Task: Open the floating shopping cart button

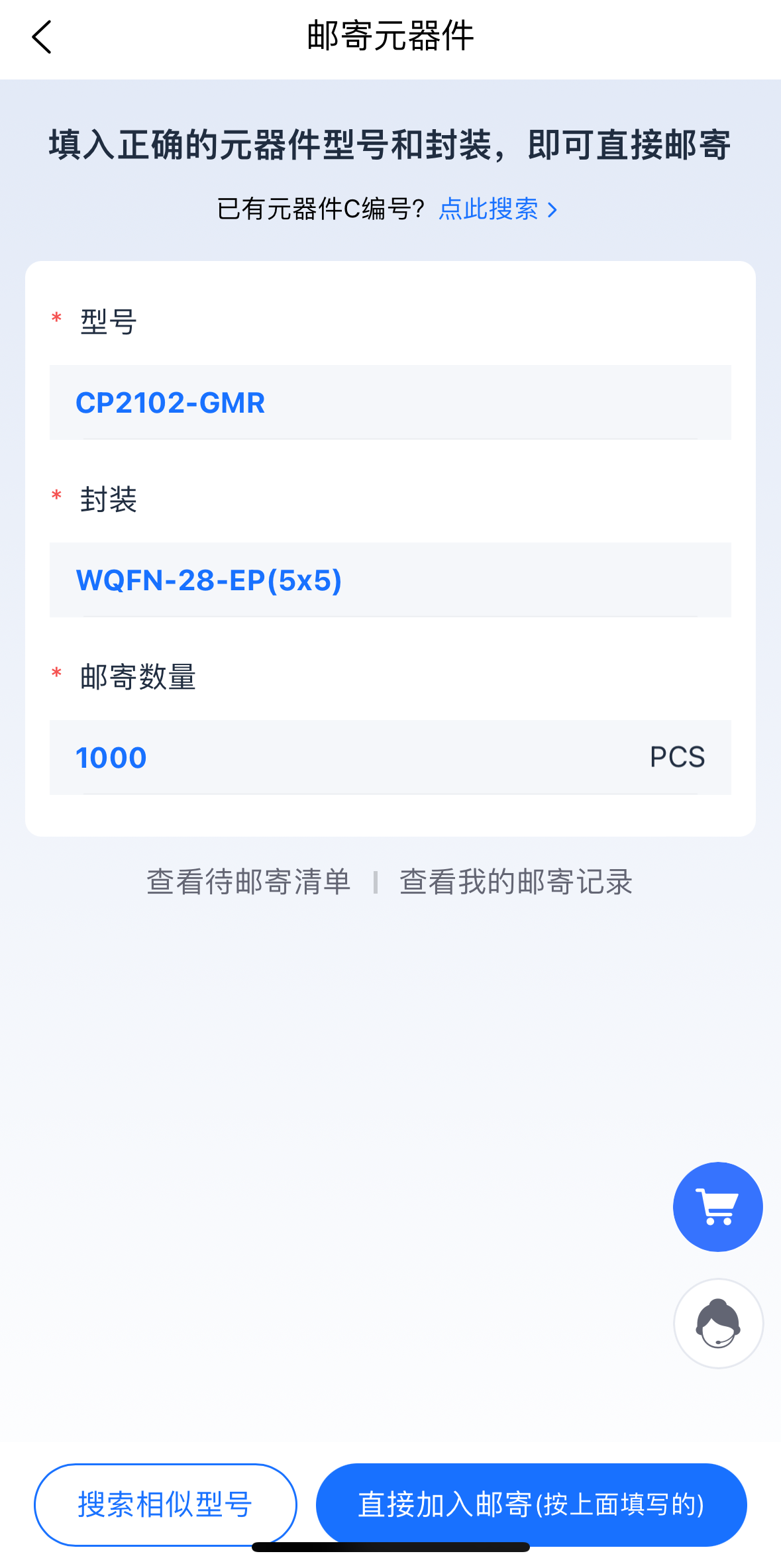Action: point(717,1207)
